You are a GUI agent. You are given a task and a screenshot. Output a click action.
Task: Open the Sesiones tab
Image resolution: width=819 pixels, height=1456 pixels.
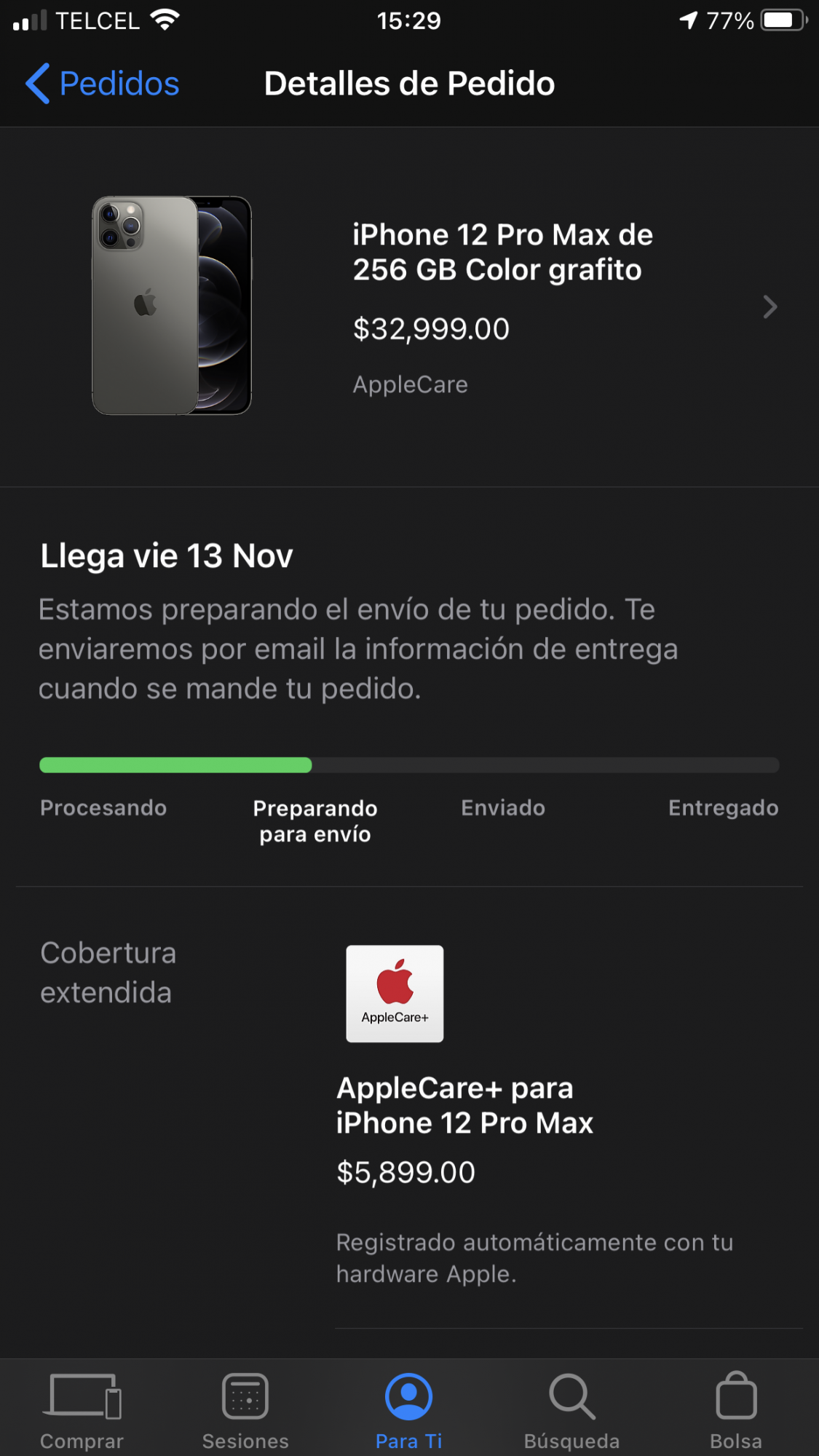[x=245, y=1409]
